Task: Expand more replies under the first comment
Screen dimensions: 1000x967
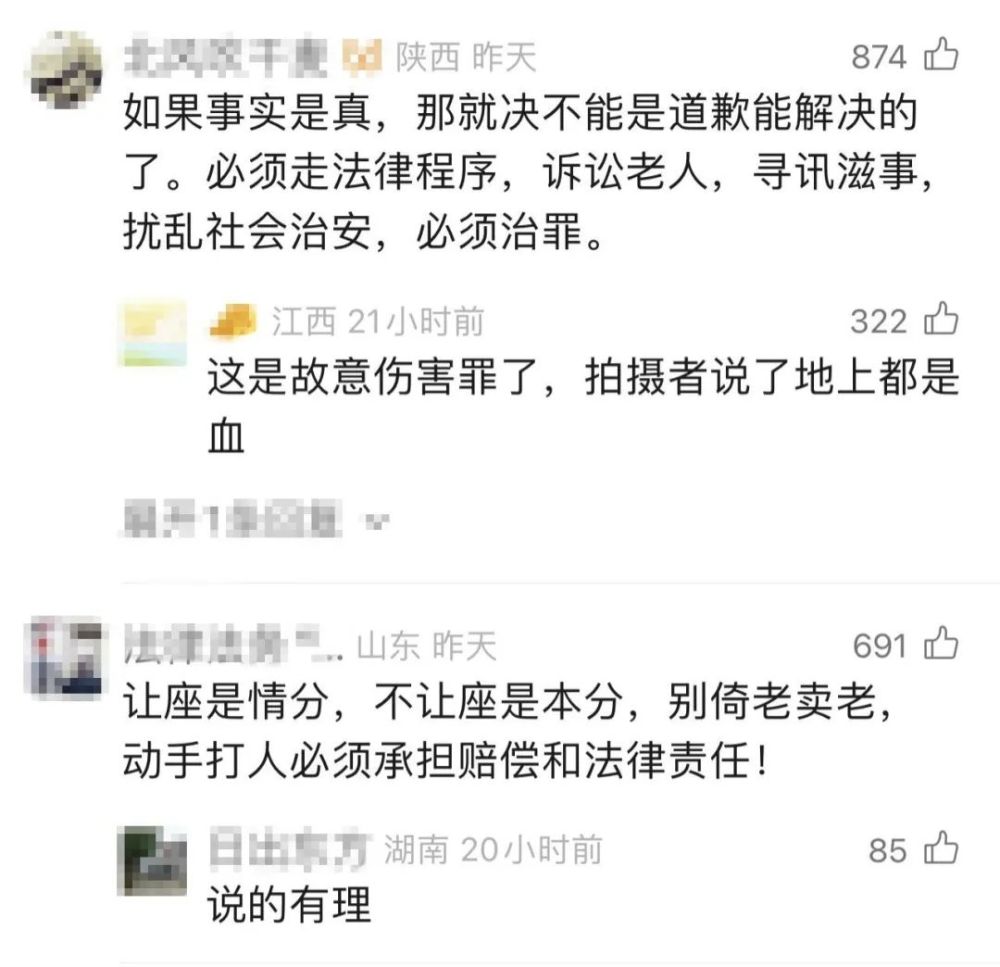Action: [x=250, y=520]
